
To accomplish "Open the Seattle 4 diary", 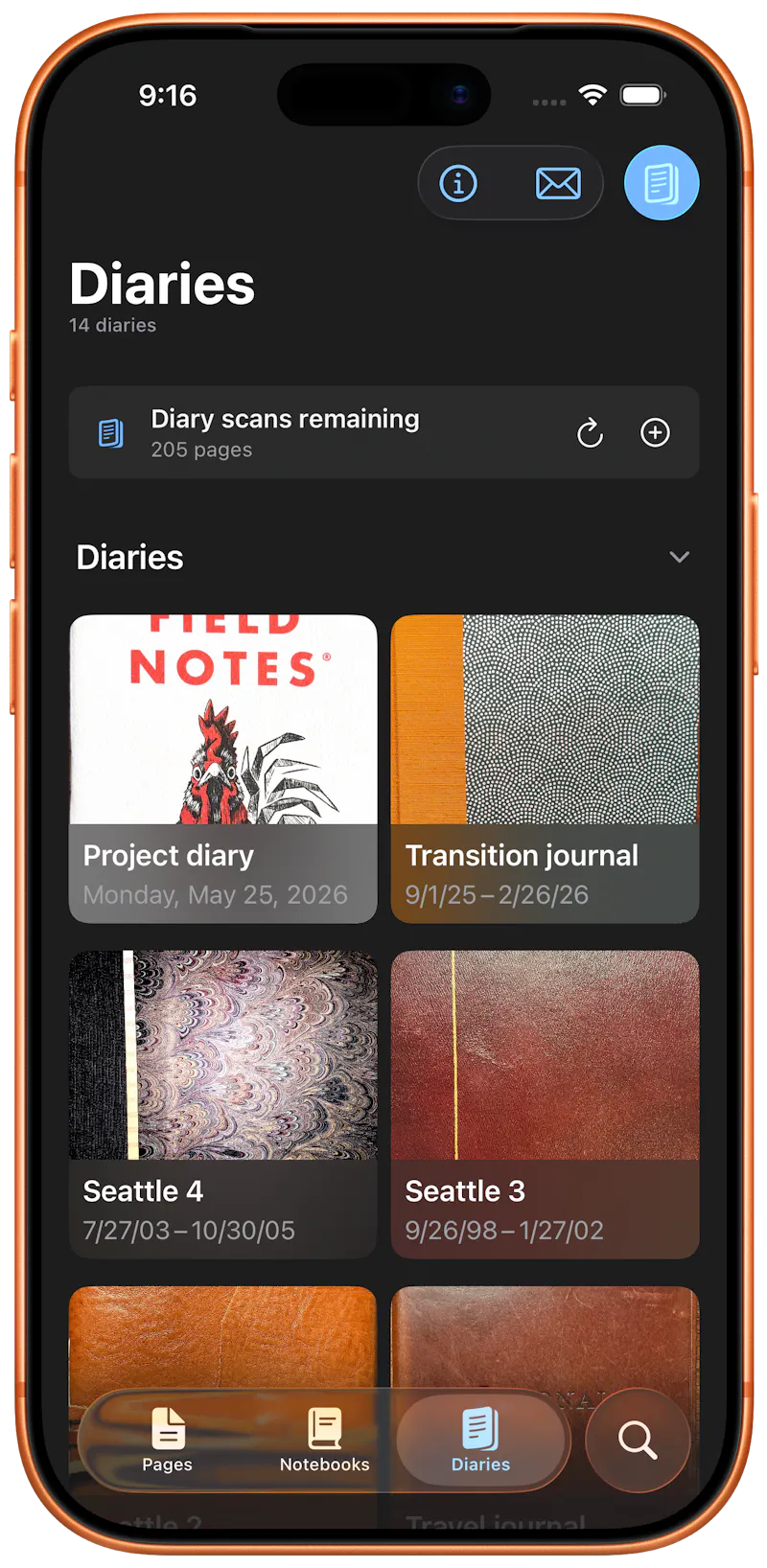I will [x=223, y=1104].
